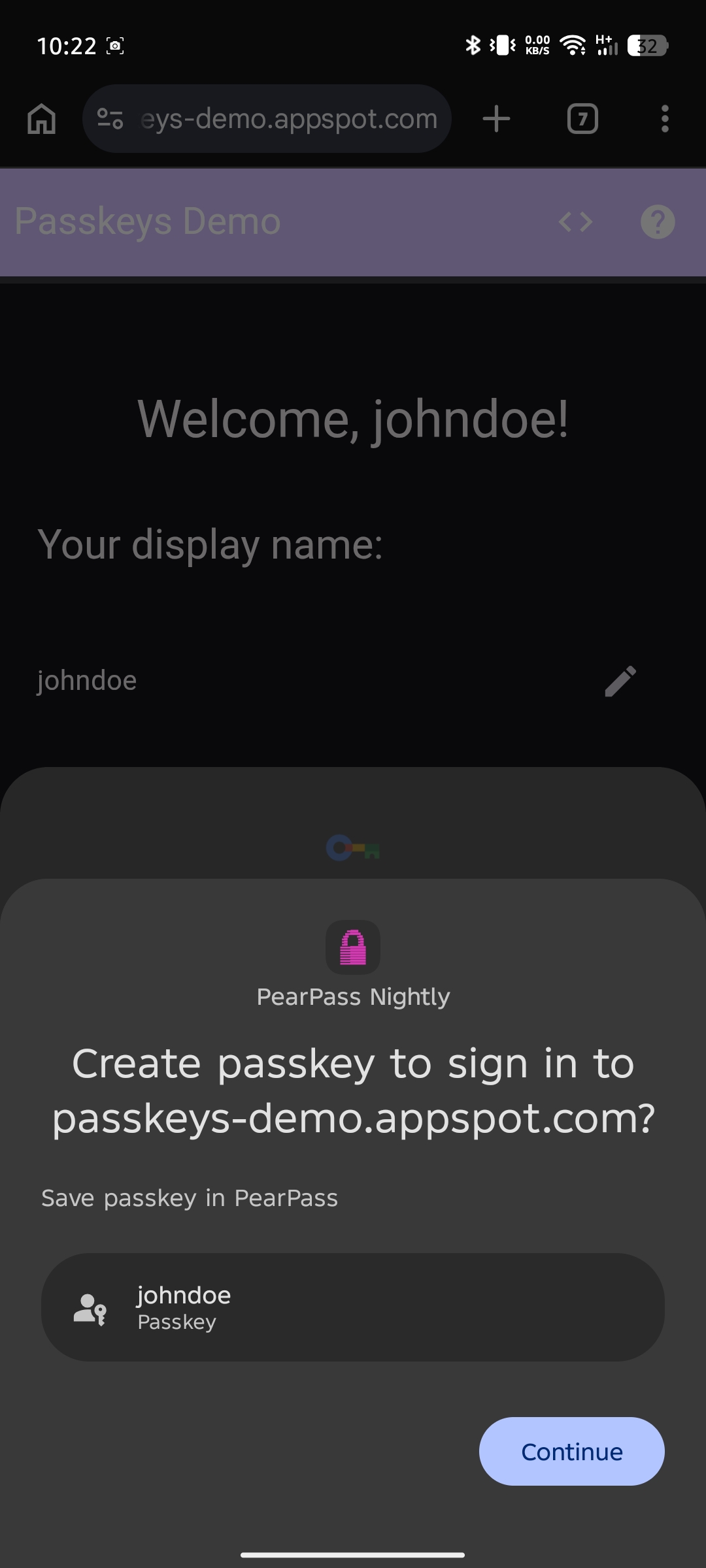Screen dimensions: 706x1568
Task: Tap the Google passkey key icon
Action: point(353,847)
